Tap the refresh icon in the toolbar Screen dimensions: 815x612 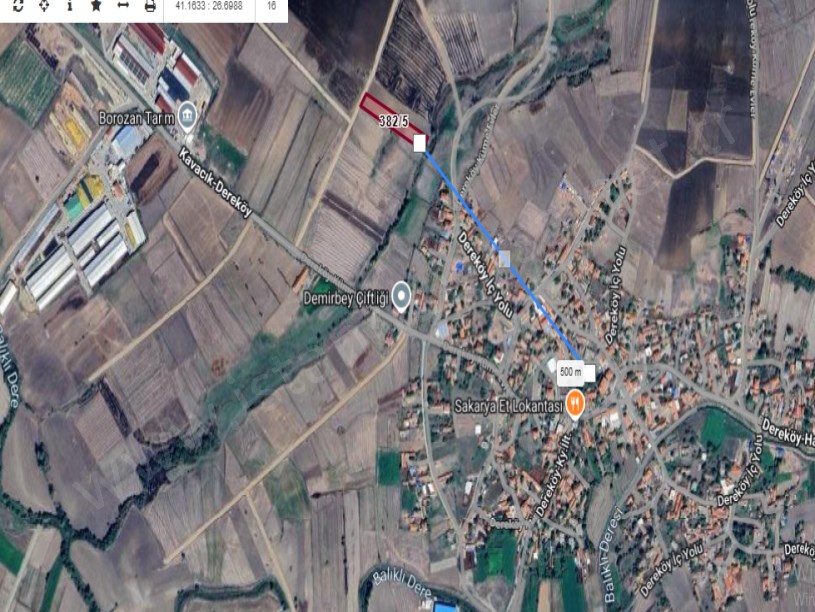[x=18, y=6]
